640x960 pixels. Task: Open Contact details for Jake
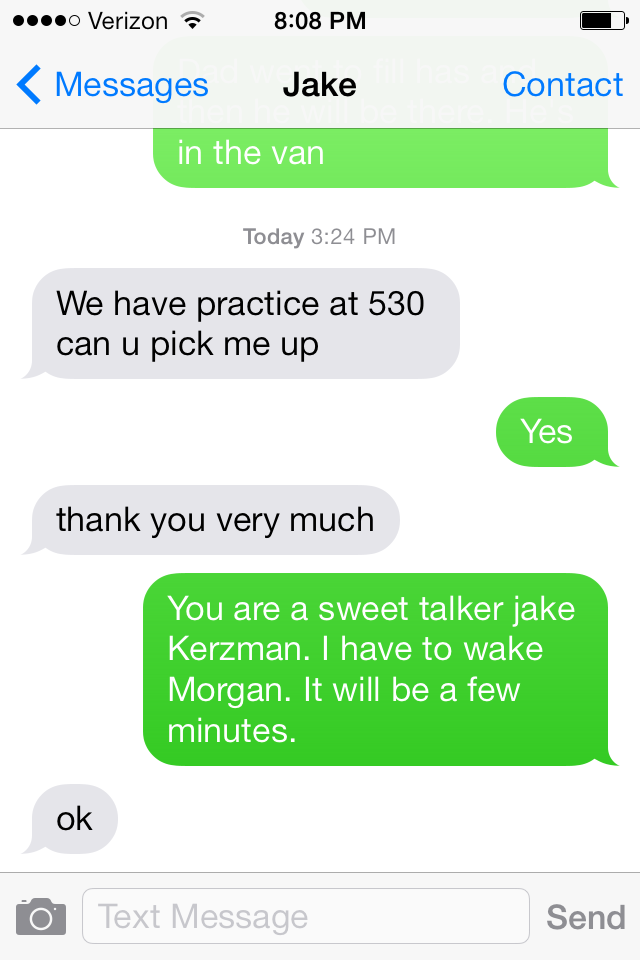pyautogui.click(x=562, y=84)
